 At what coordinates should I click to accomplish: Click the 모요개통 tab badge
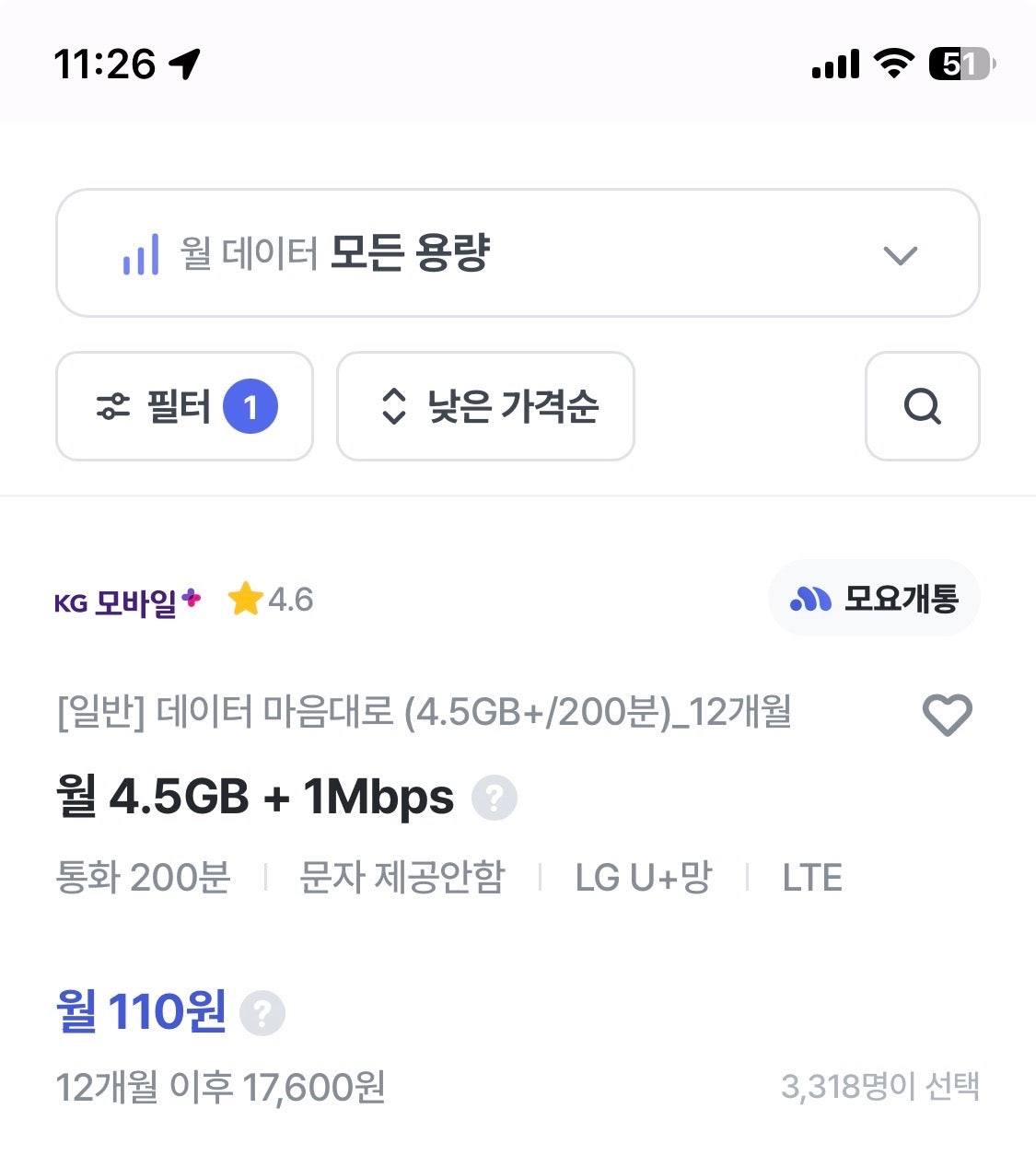[873, 598]
